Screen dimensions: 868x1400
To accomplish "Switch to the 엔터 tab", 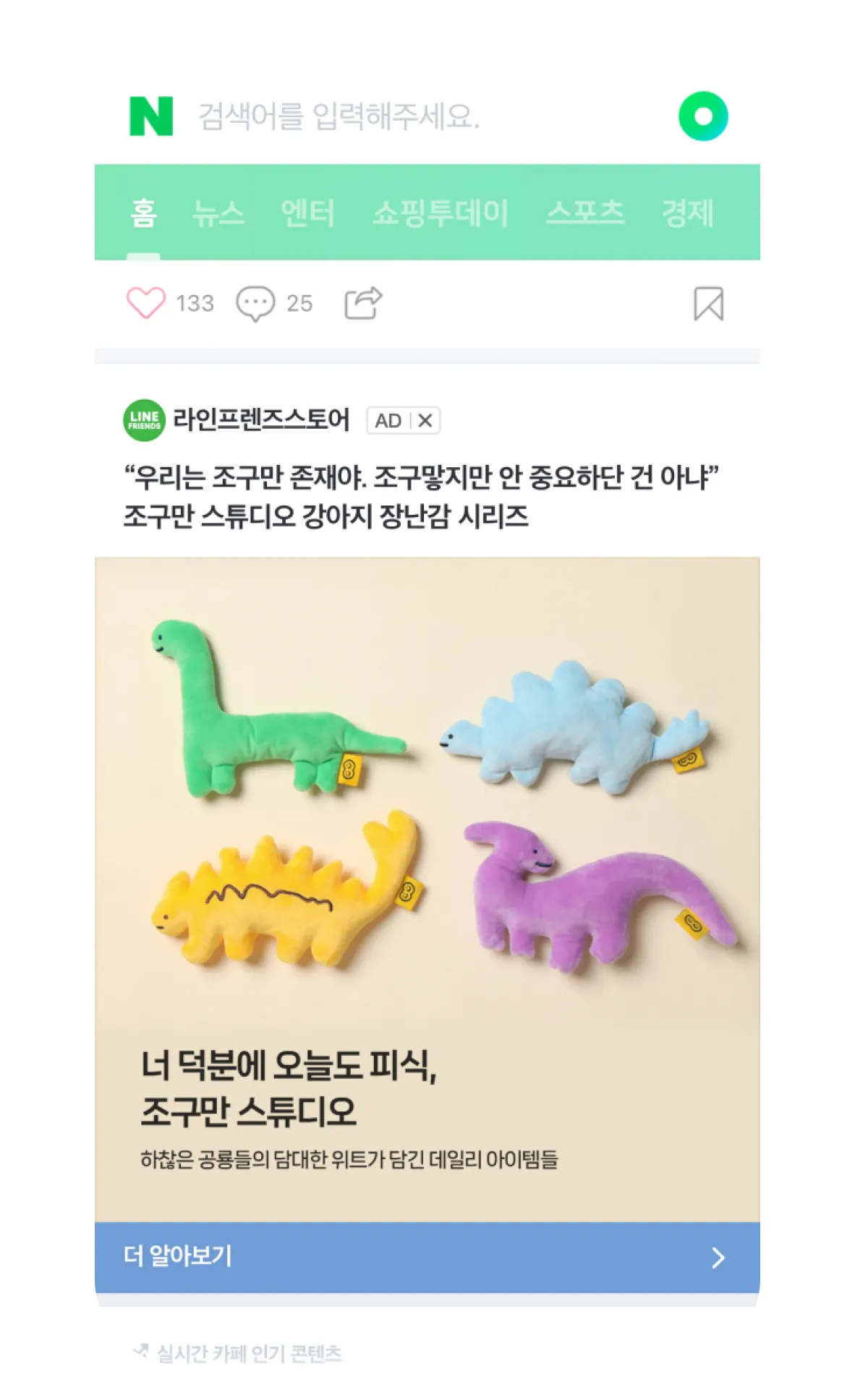I will pyautogui.click(x=307, y=213).
